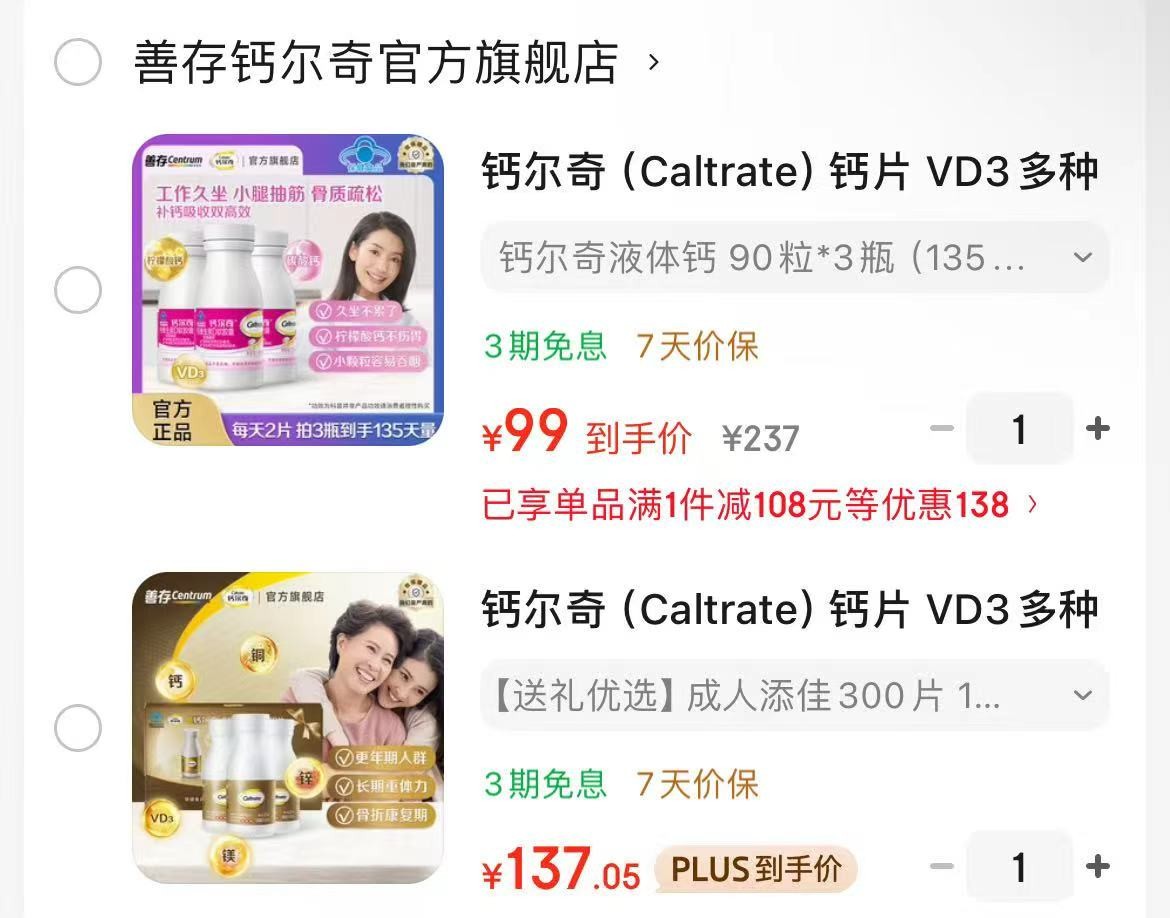Screen dimensions: 1170x918
Task: Open the 钙尔奇液体钙 product image
Action: pos(288,290)
